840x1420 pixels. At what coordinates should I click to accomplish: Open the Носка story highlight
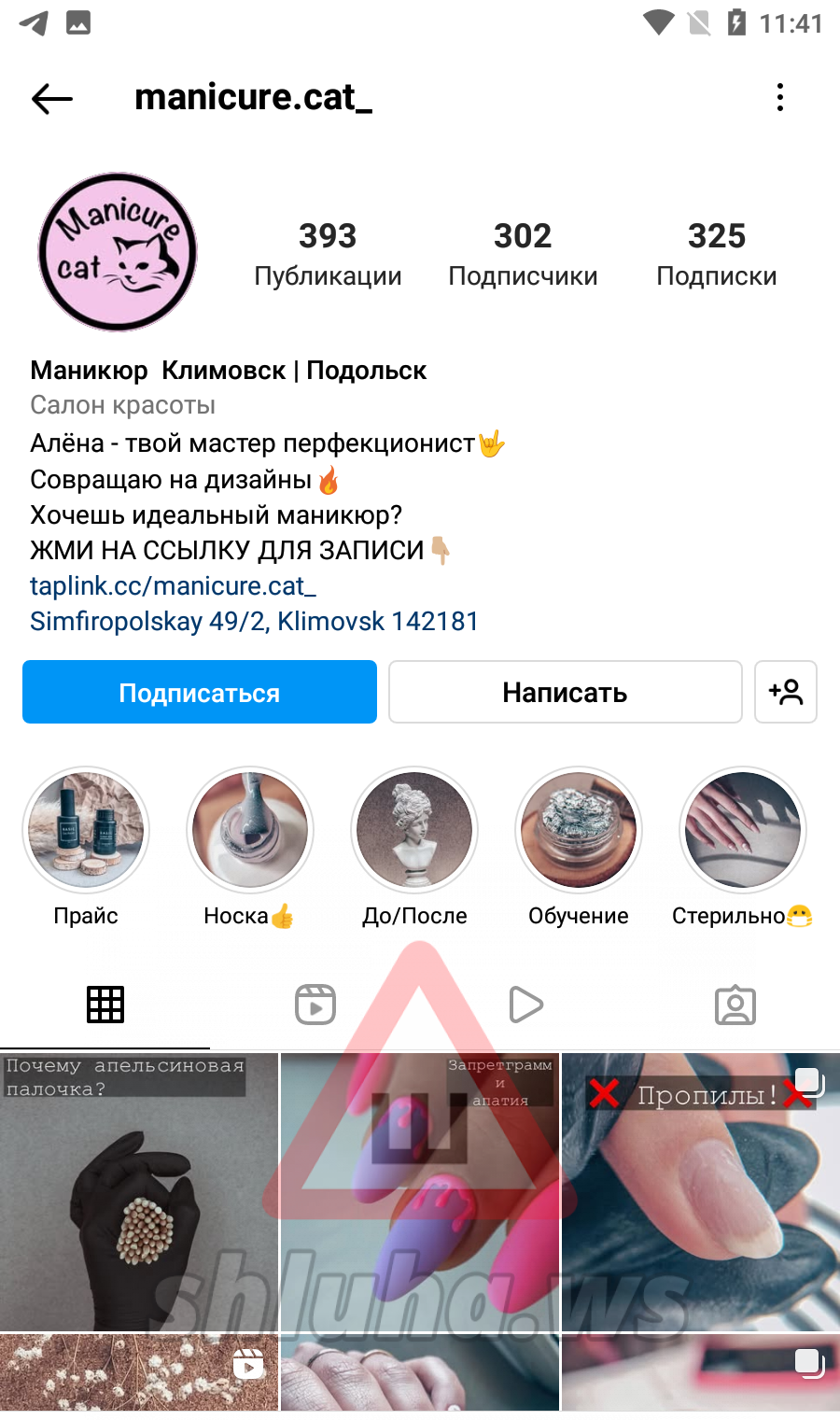[x=250, y=830]
